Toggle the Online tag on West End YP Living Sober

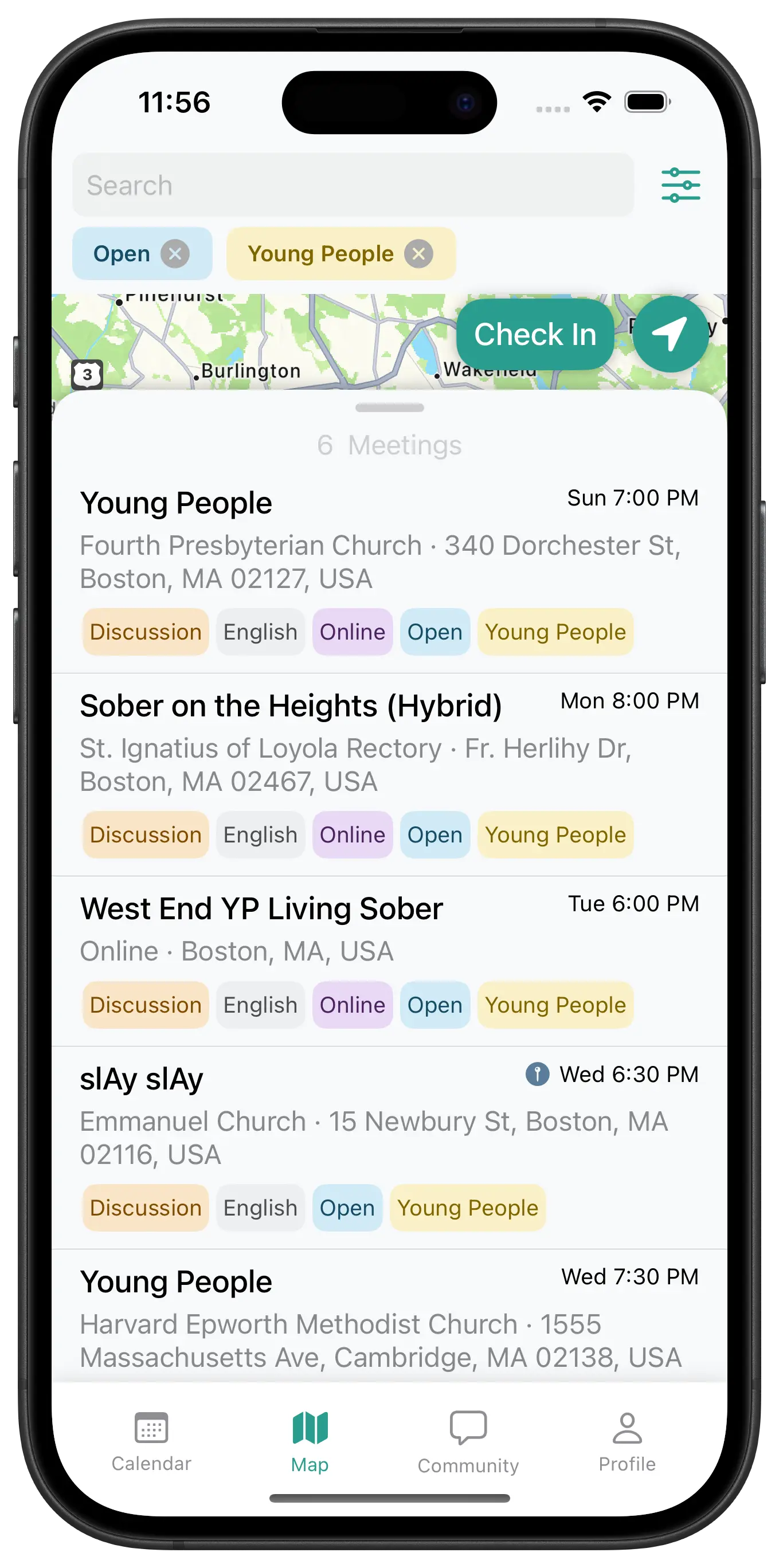coord(353,1005)
